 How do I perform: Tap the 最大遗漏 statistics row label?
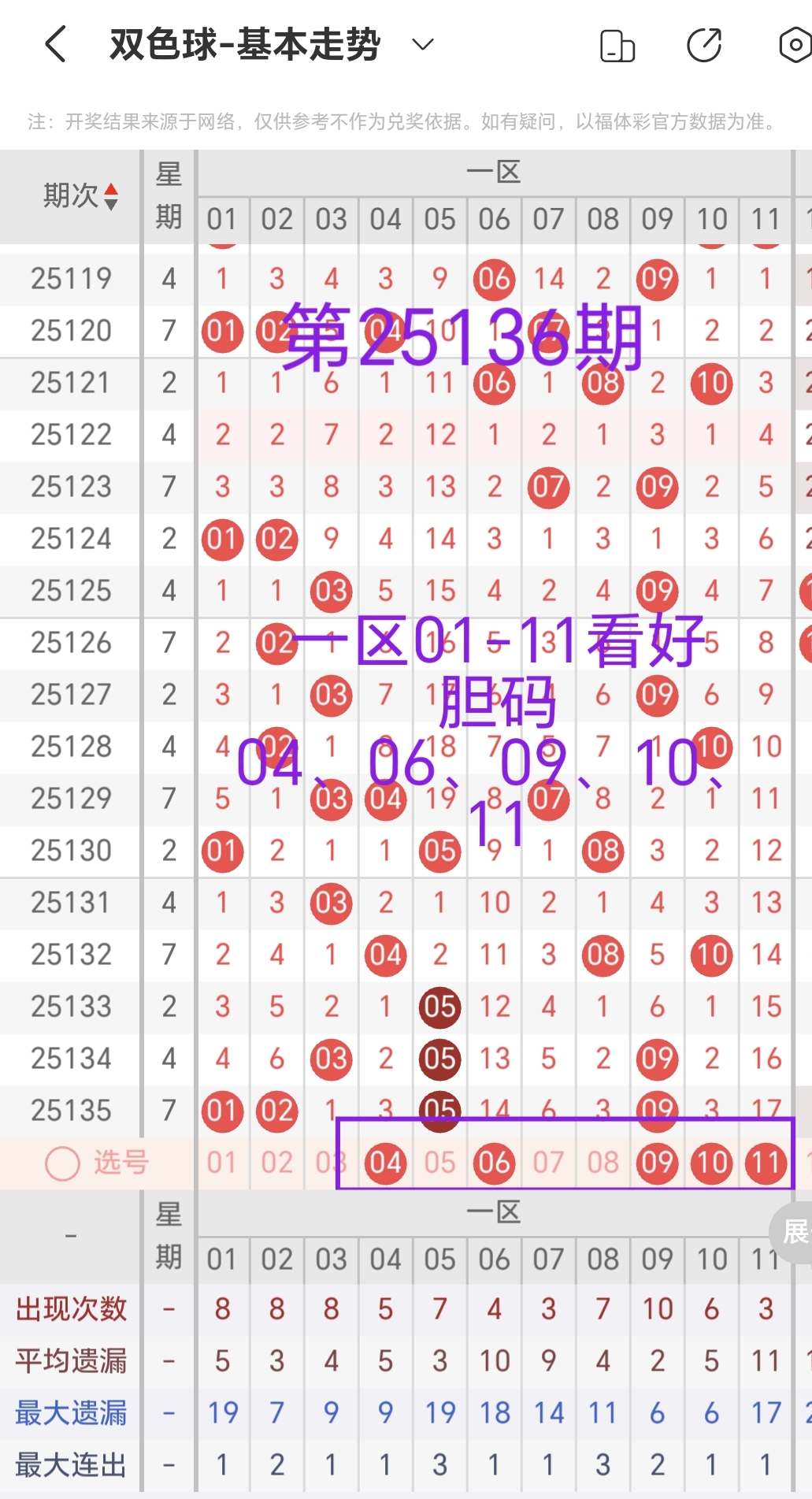tap(70, 1412)
